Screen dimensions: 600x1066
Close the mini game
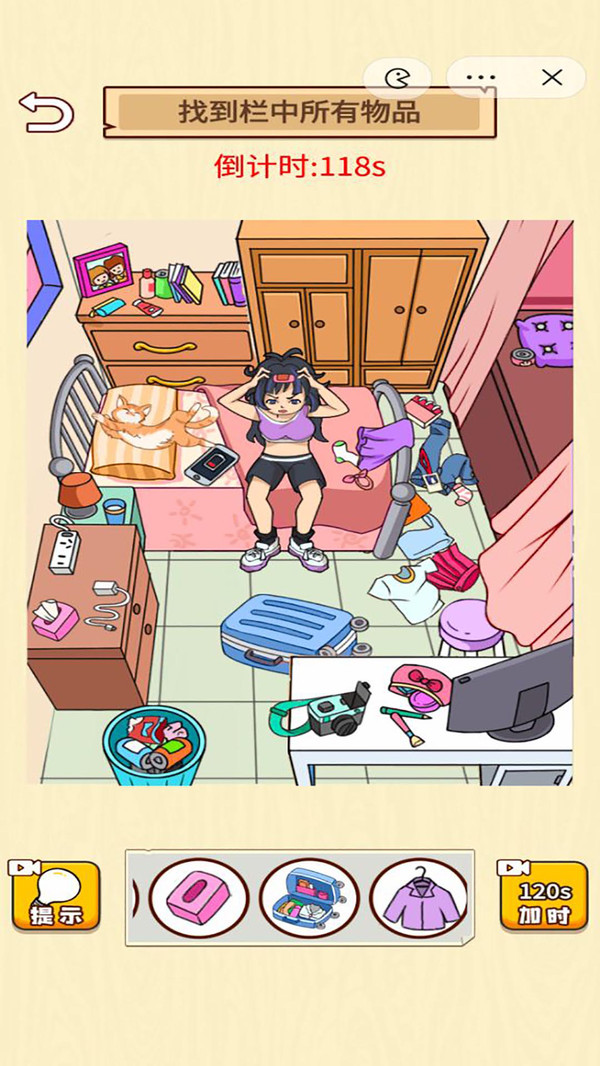point(551,77)
